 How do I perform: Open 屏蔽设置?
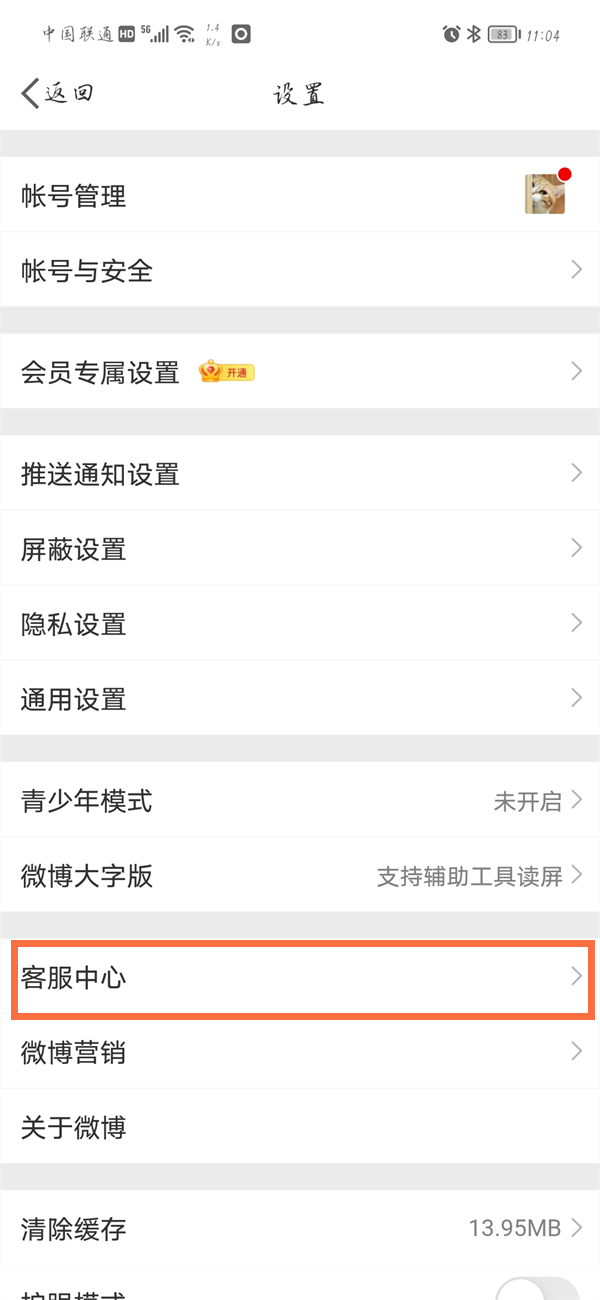click(300, 549)
